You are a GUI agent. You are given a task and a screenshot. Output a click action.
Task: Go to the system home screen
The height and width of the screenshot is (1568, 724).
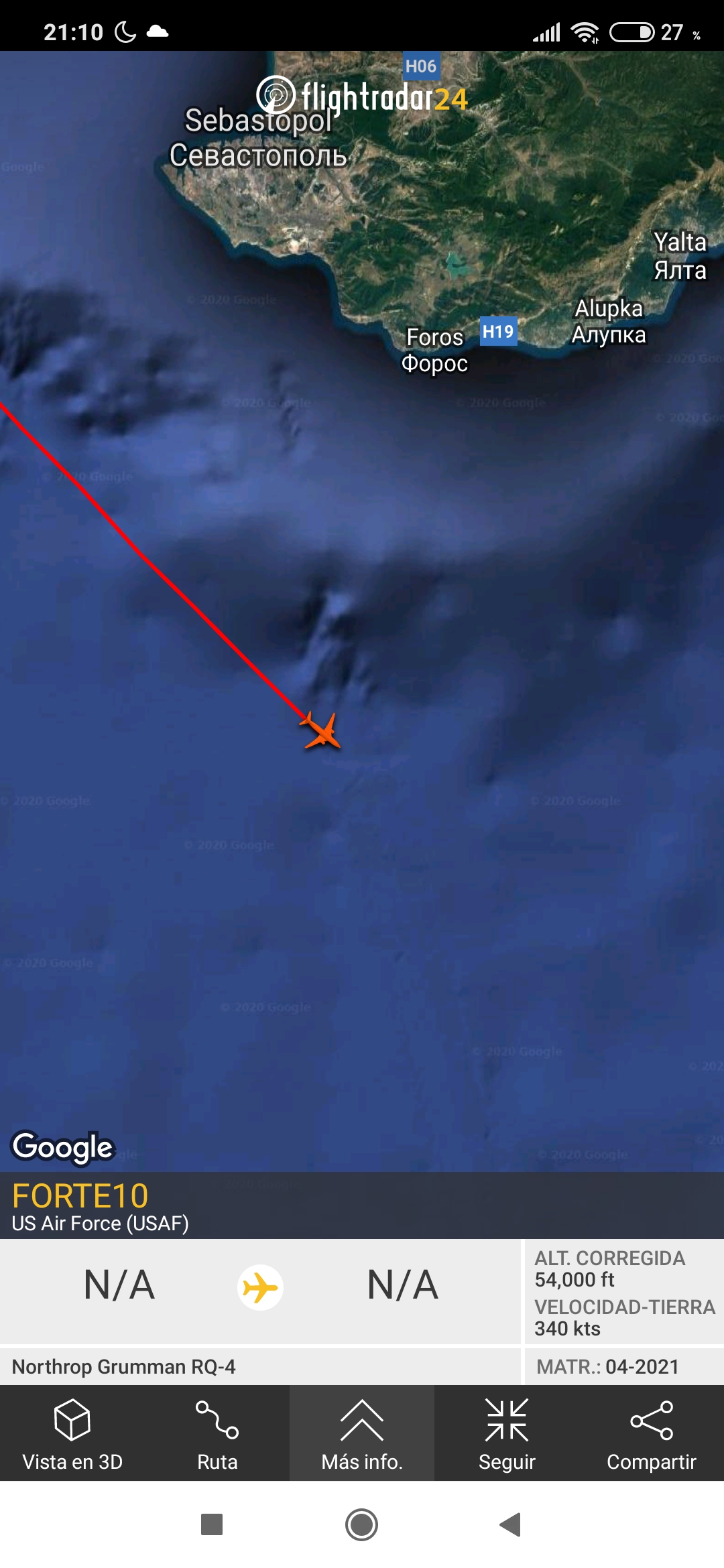pos(362,1524)
